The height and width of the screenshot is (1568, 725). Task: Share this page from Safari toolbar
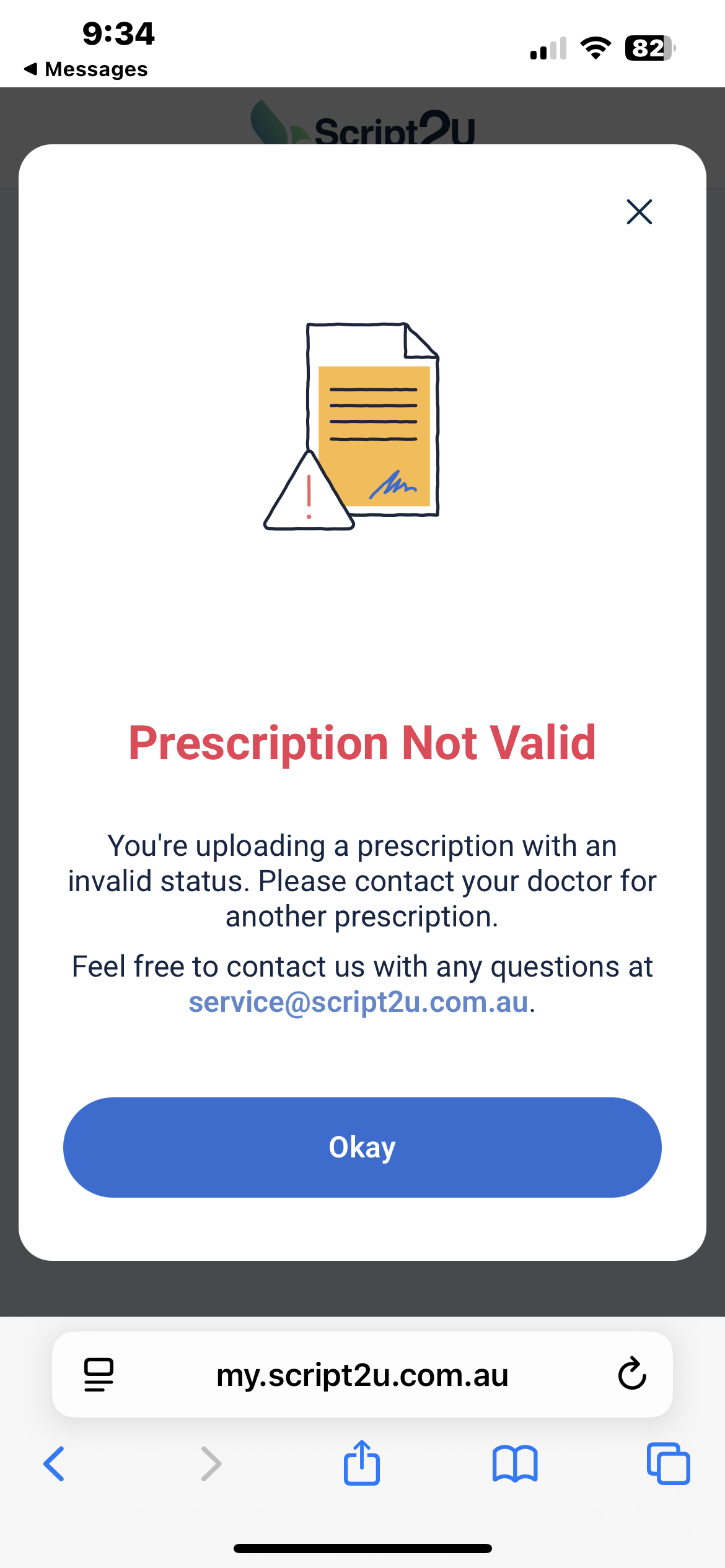(362, 1463)
